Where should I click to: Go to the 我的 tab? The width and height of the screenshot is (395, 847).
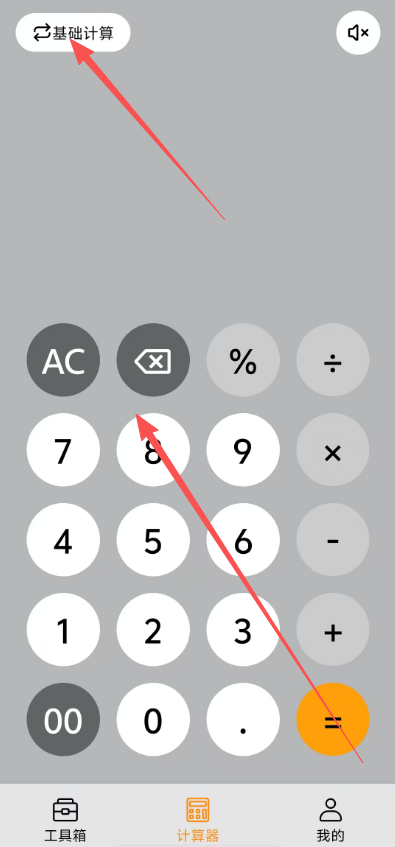330,819
